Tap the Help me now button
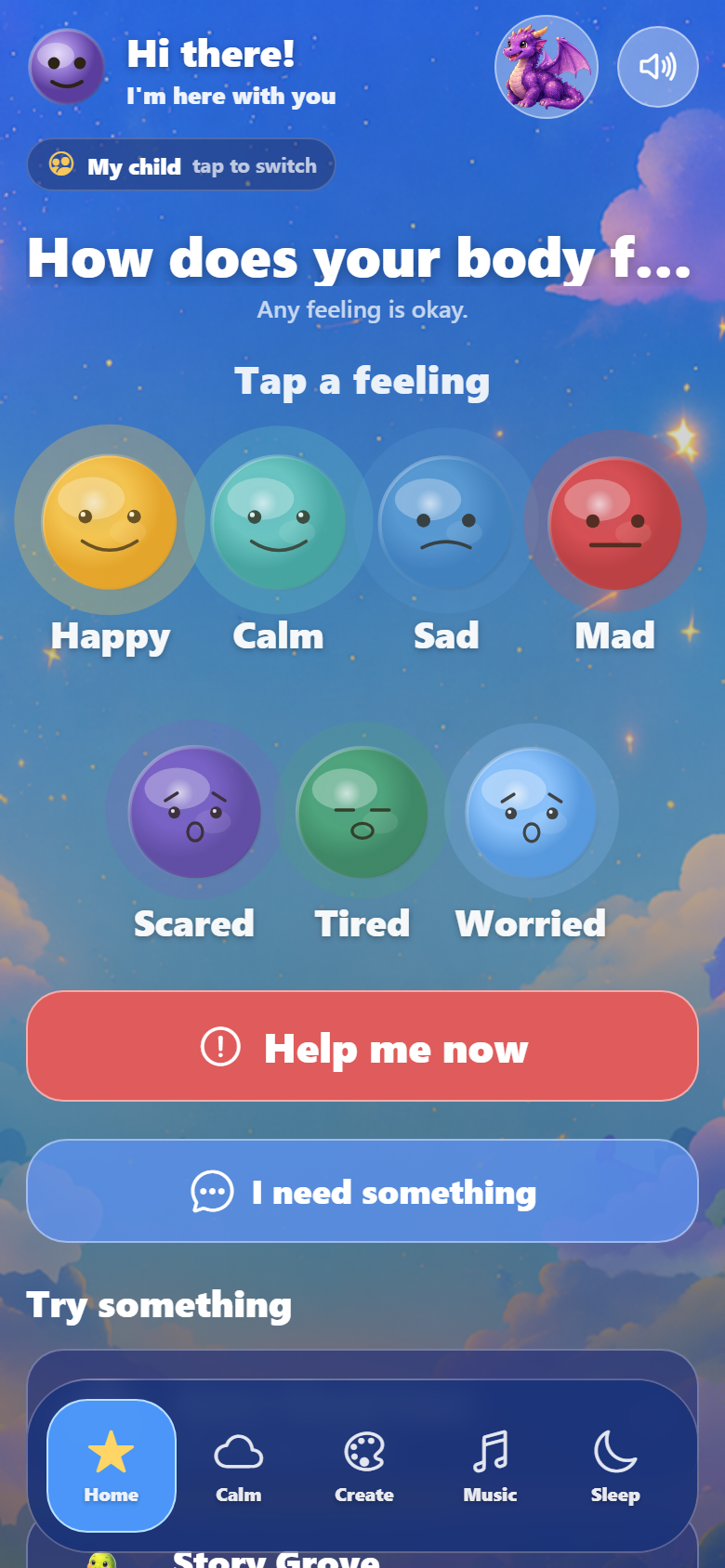Screen dimensions: 725x1568 [x=362, y=1046]
